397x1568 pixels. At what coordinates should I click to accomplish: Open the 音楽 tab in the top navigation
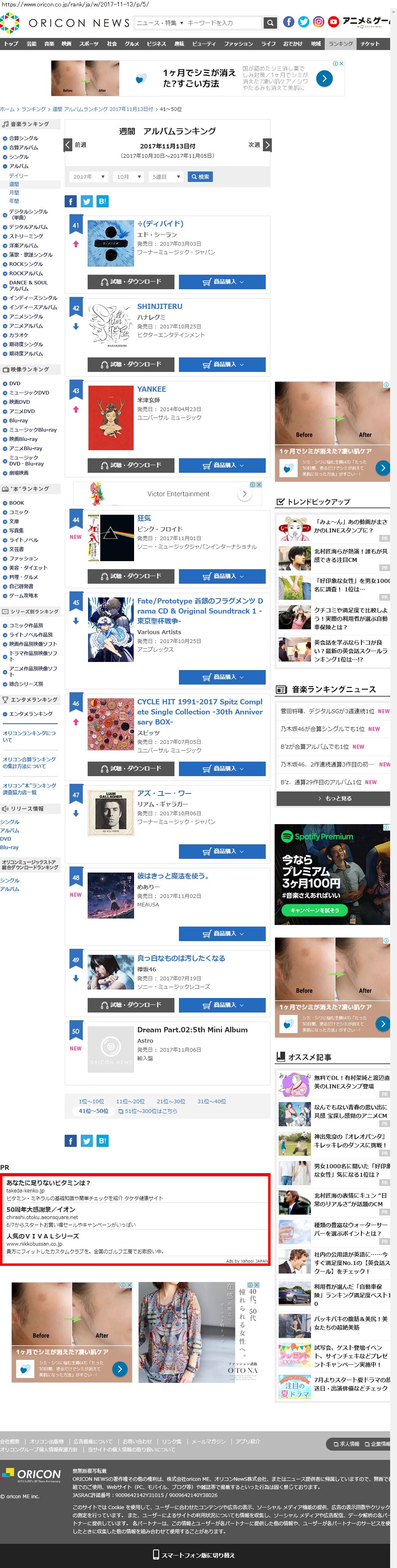pyautogui.click(x=49, y=44)
